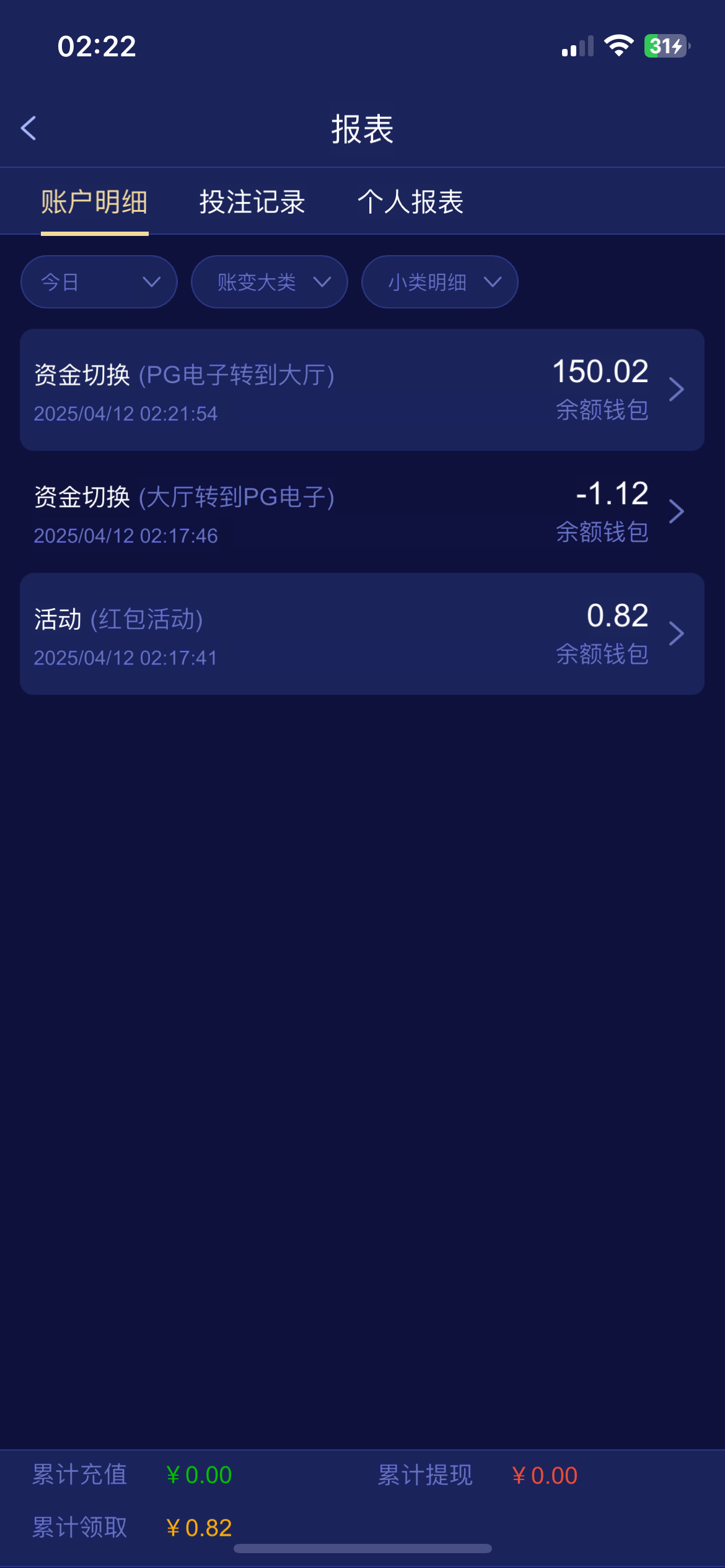Open the 红包活动 0.82 record

point(362,634)
